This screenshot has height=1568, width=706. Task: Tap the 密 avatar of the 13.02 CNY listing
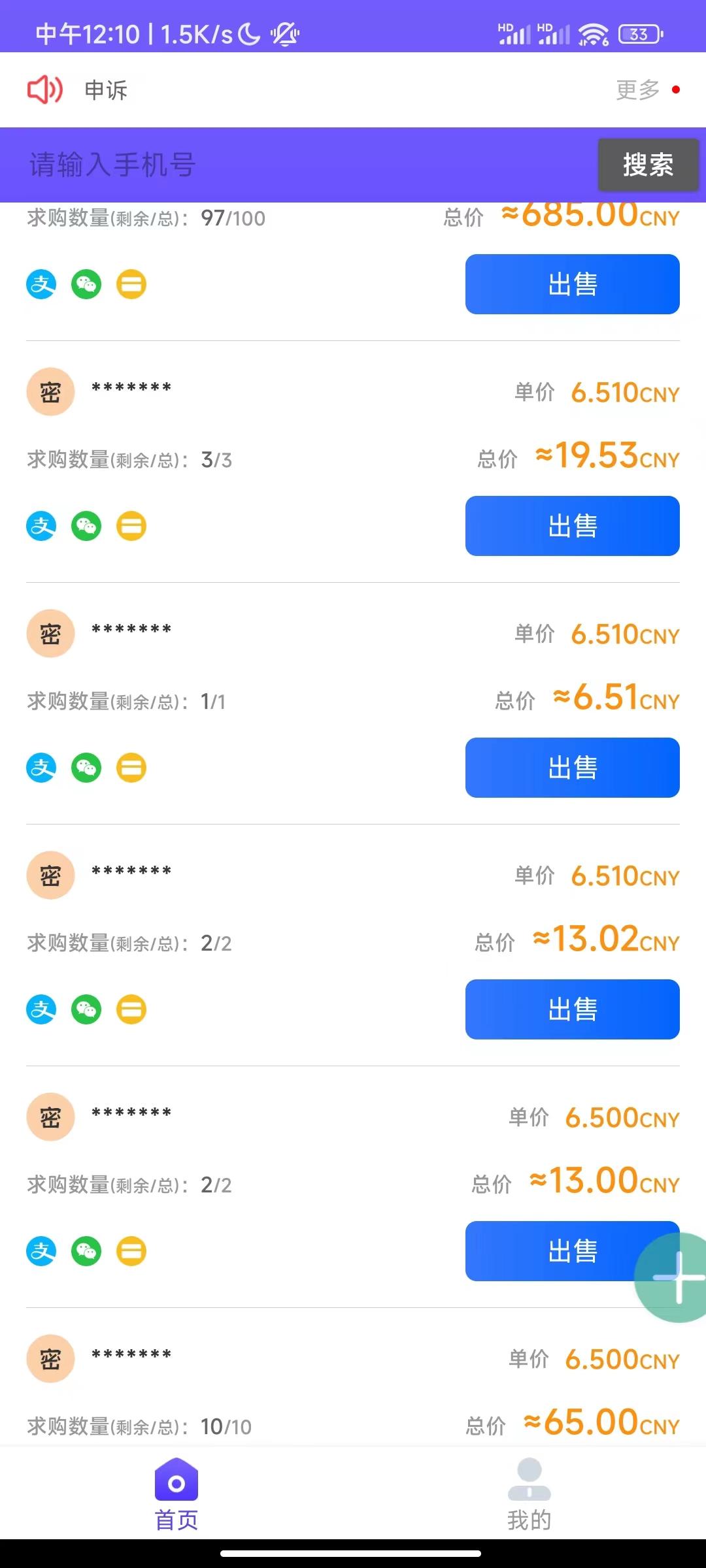(50, 875)
